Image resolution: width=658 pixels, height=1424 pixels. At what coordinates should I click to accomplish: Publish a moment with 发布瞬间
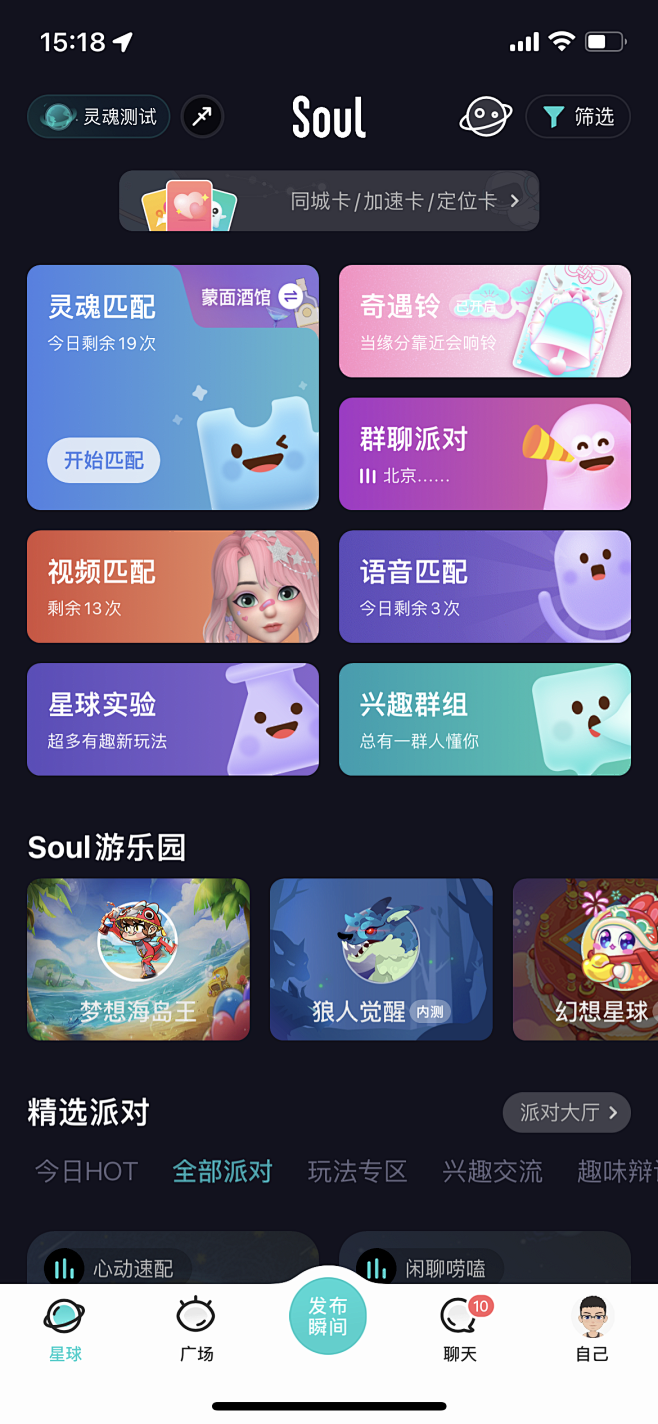pyautogui.click(x=328, y=1316)
